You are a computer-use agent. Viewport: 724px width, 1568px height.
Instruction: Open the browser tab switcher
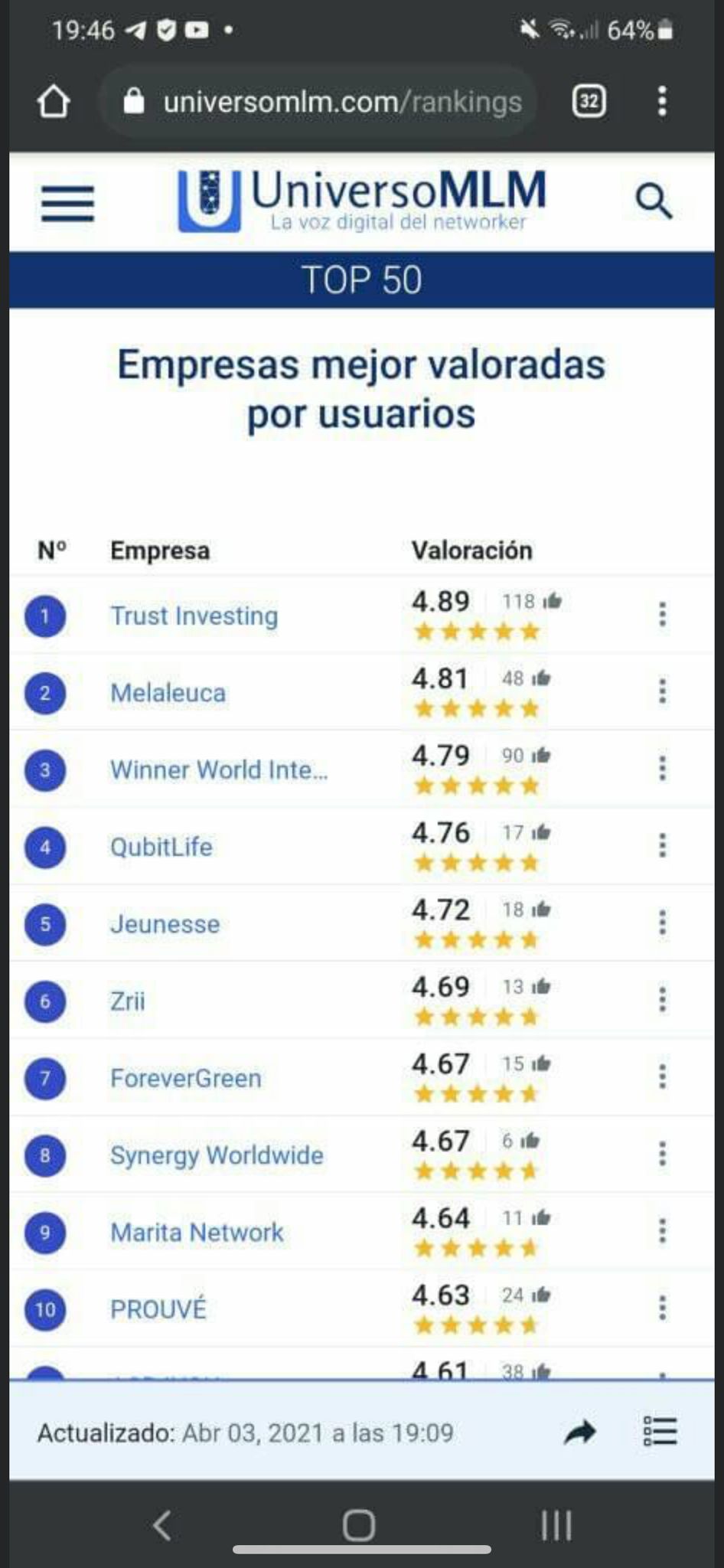coord(589,101)
